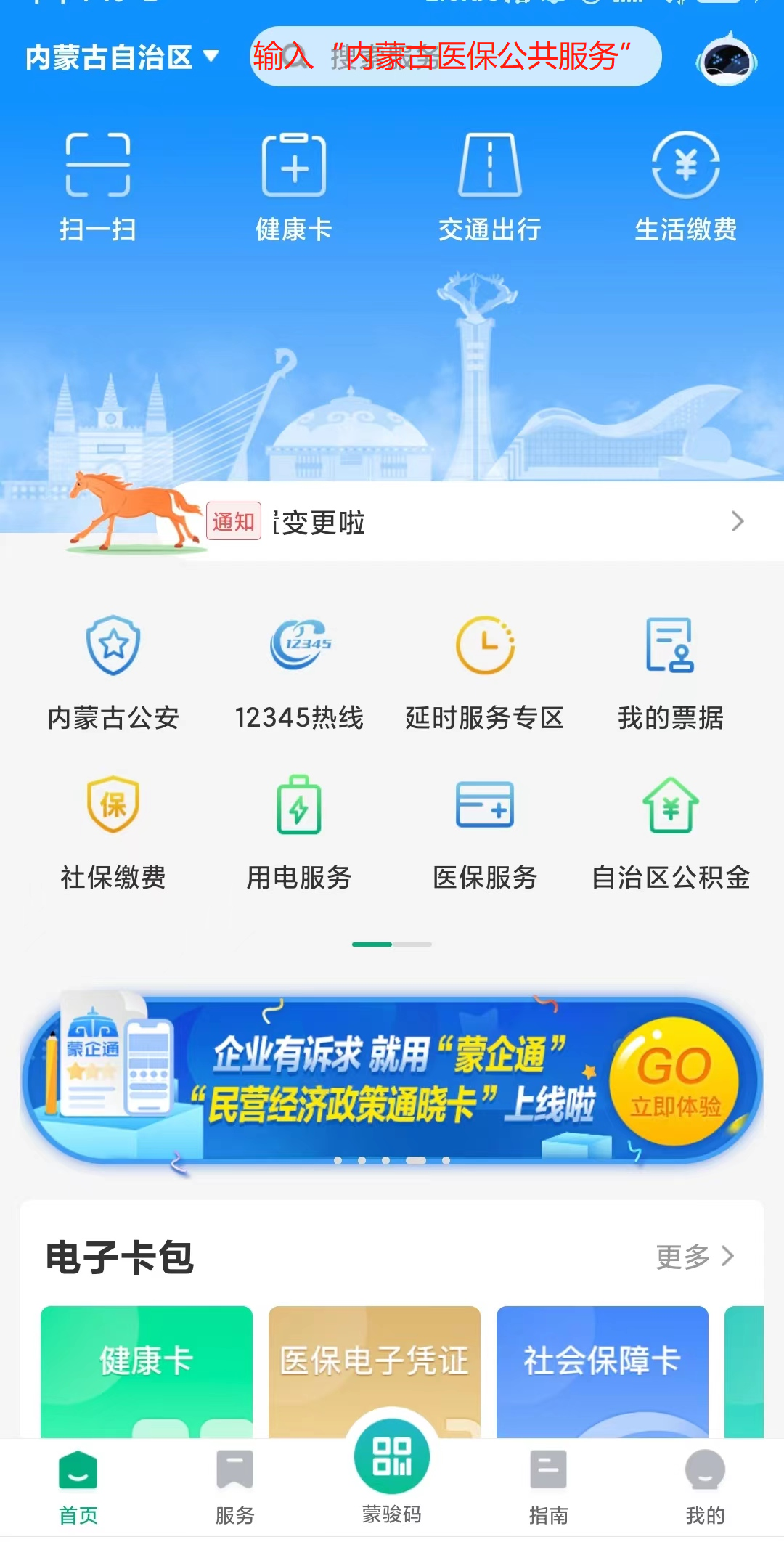The image size is (784, 1542).
Task: Open the 通知 notice about 变更啦
Action: point(472,522)
